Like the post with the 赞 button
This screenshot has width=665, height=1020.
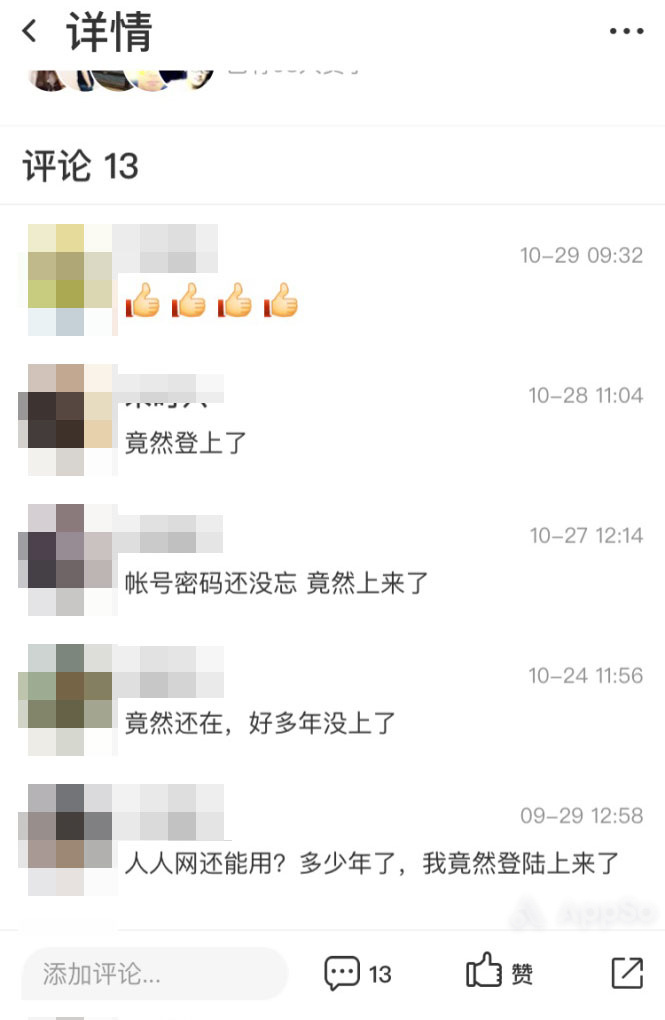pos(499,973)
